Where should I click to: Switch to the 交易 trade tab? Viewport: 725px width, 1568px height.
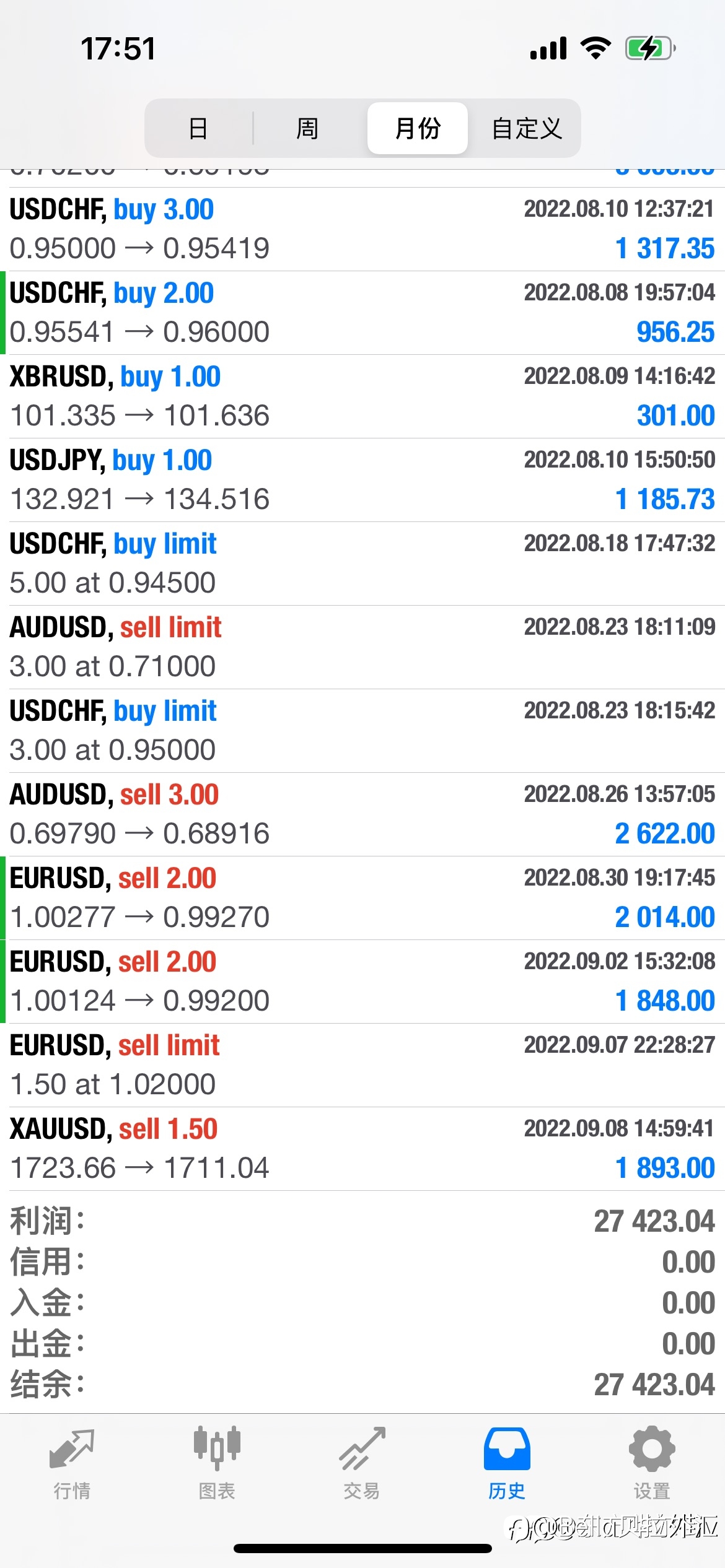pos(362,1464)
